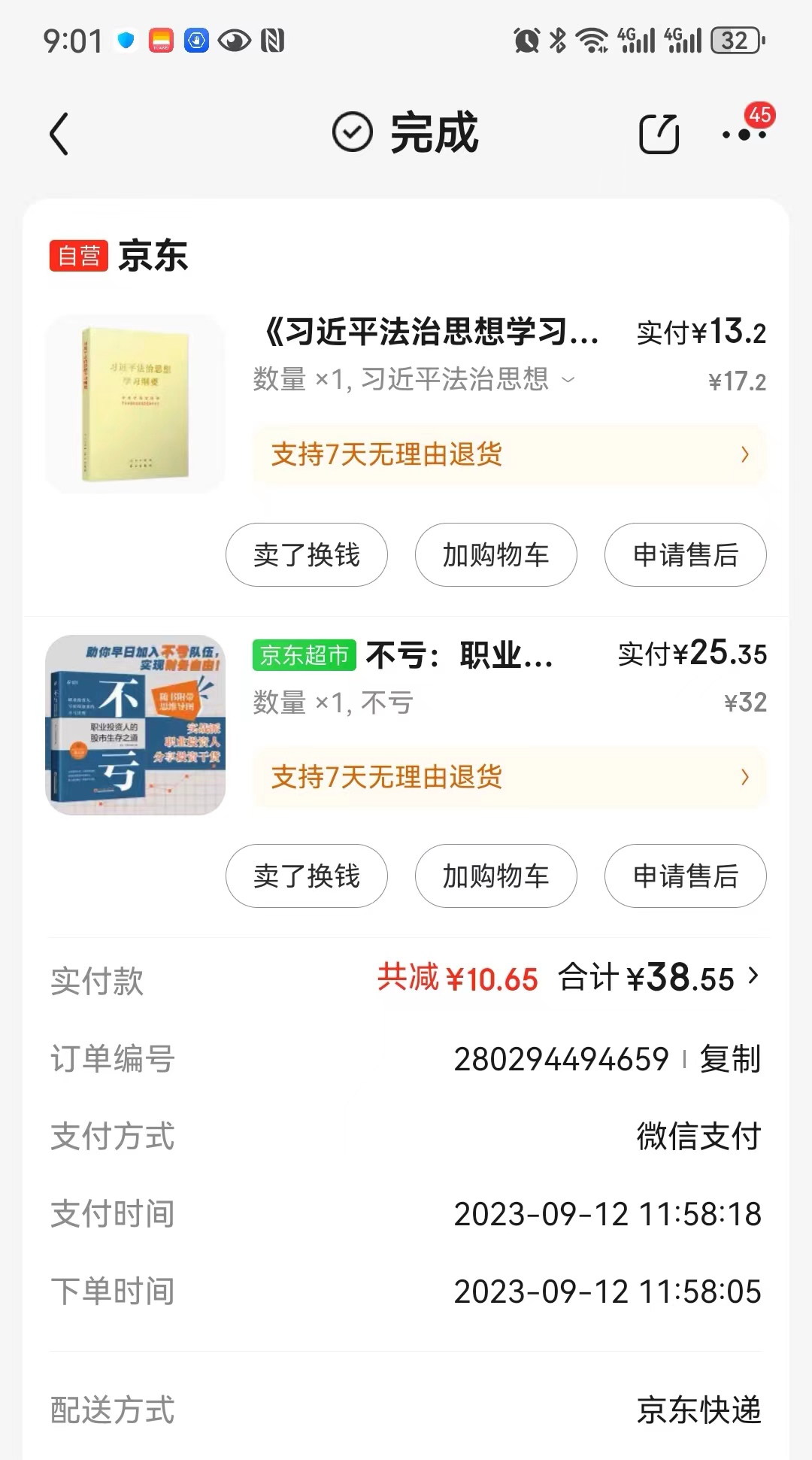Open the three-dot menu with badge 45
The height and width of the screenshot is (1460, 812).
coord(744,134)
